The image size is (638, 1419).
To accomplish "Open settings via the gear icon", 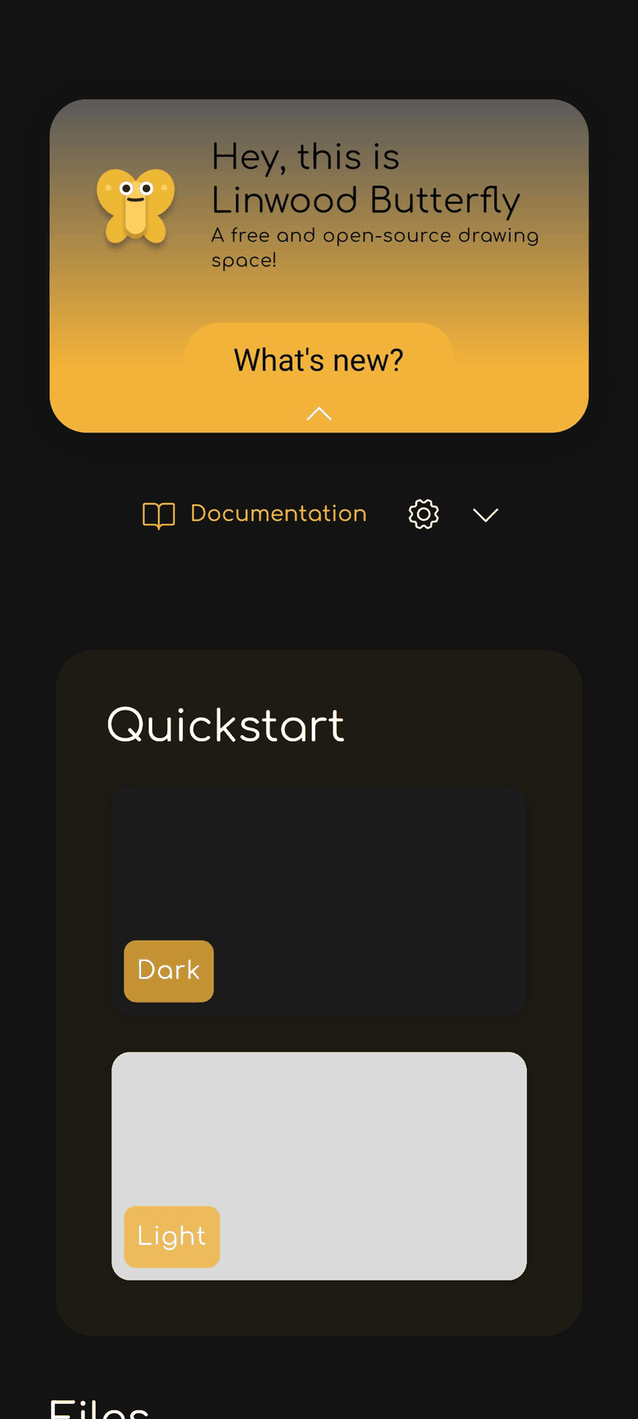I will coord(424,514).
